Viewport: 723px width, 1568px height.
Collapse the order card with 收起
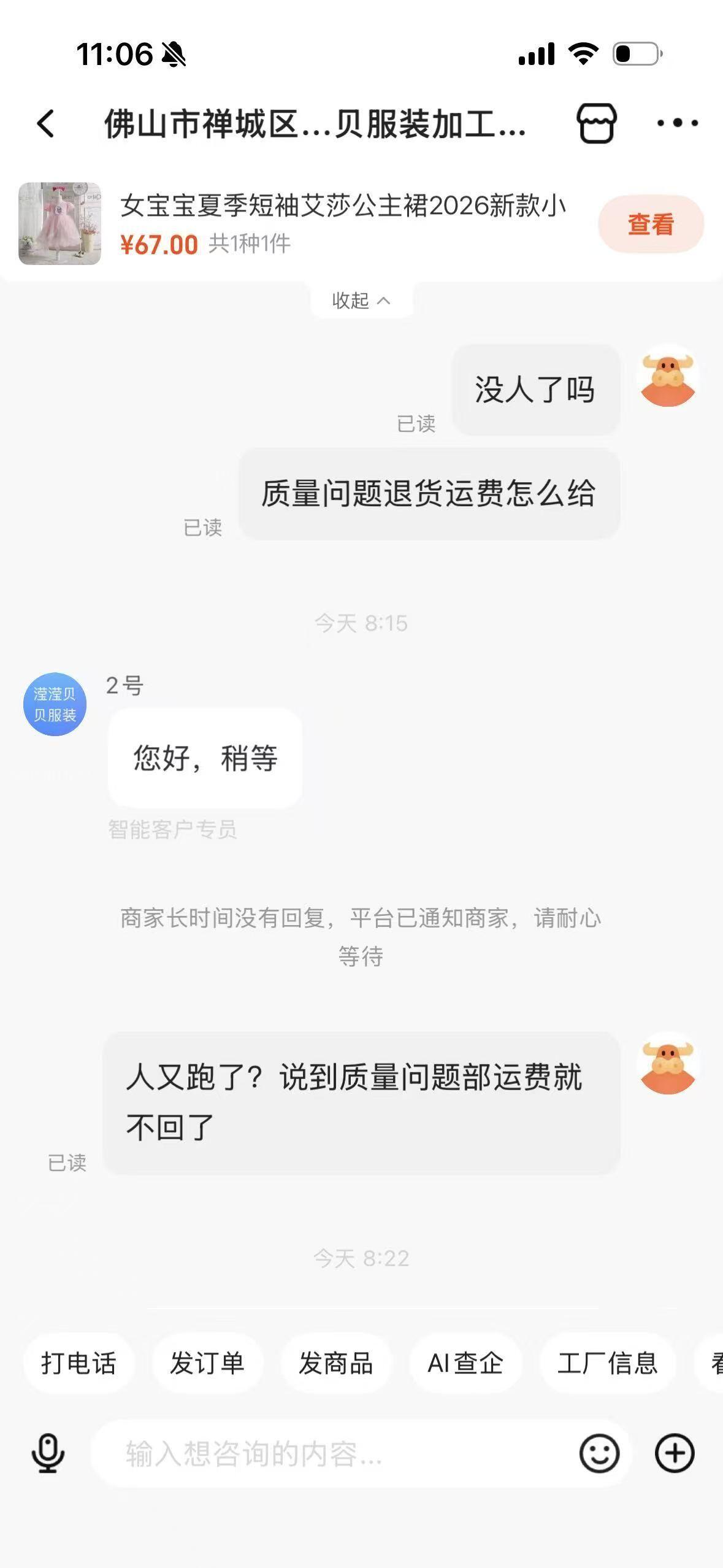click(x=361, y=301)
